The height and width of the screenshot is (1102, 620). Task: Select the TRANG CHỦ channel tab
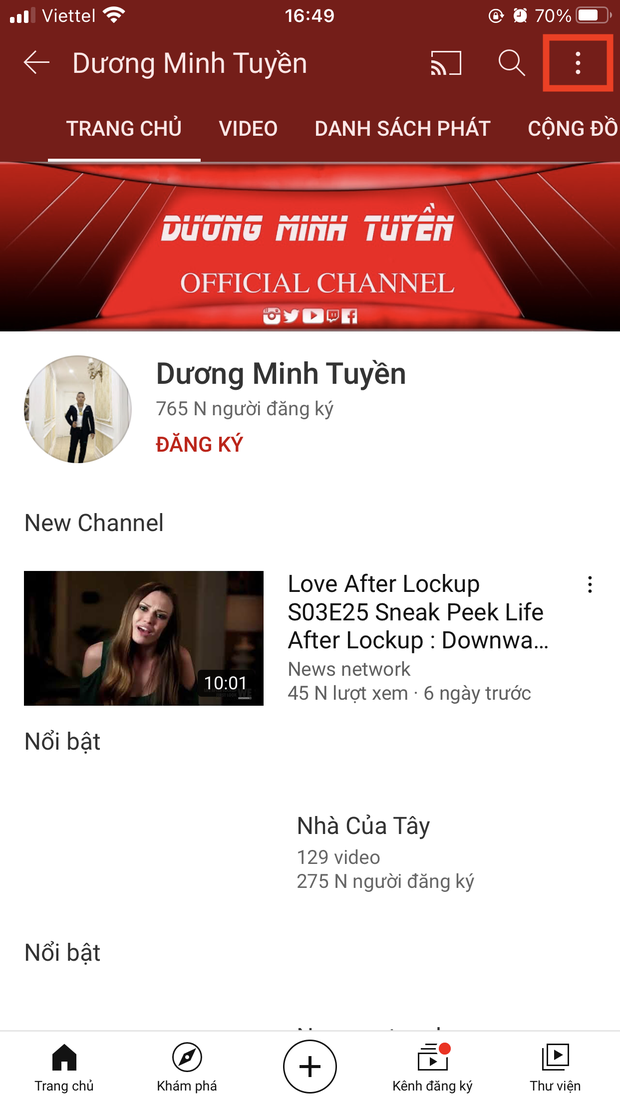(124, 129)
